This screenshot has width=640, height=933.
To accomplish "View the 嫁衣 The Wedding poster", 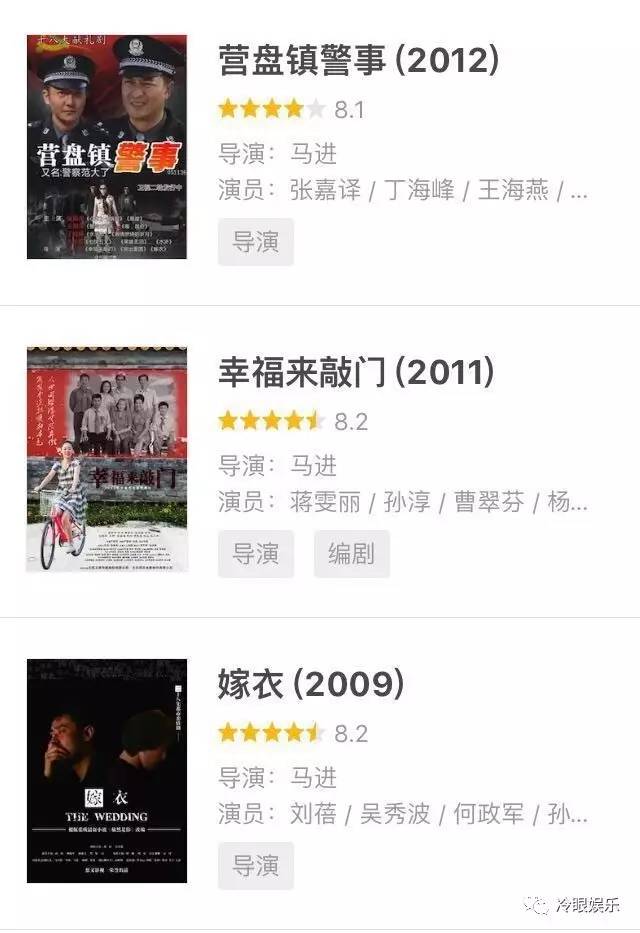I will pos(106,771).
